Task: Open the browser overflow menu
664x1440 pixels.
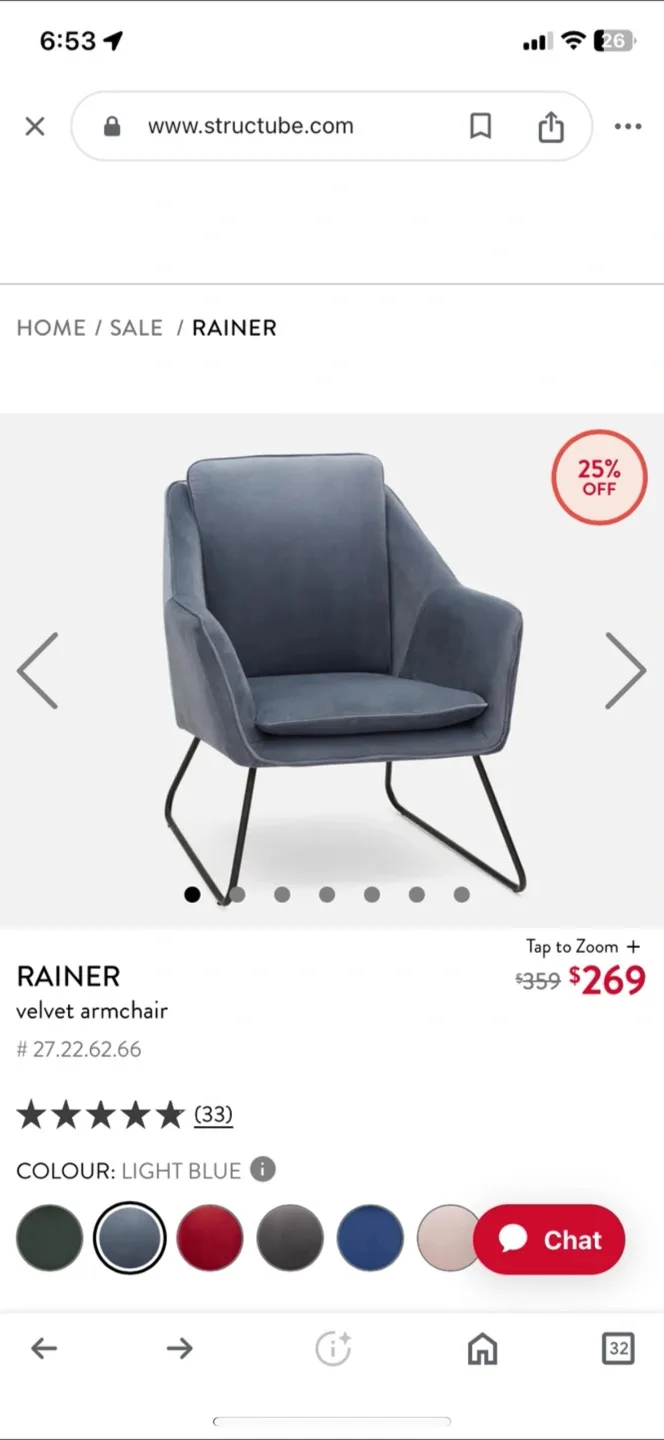Action: point(628,126)
